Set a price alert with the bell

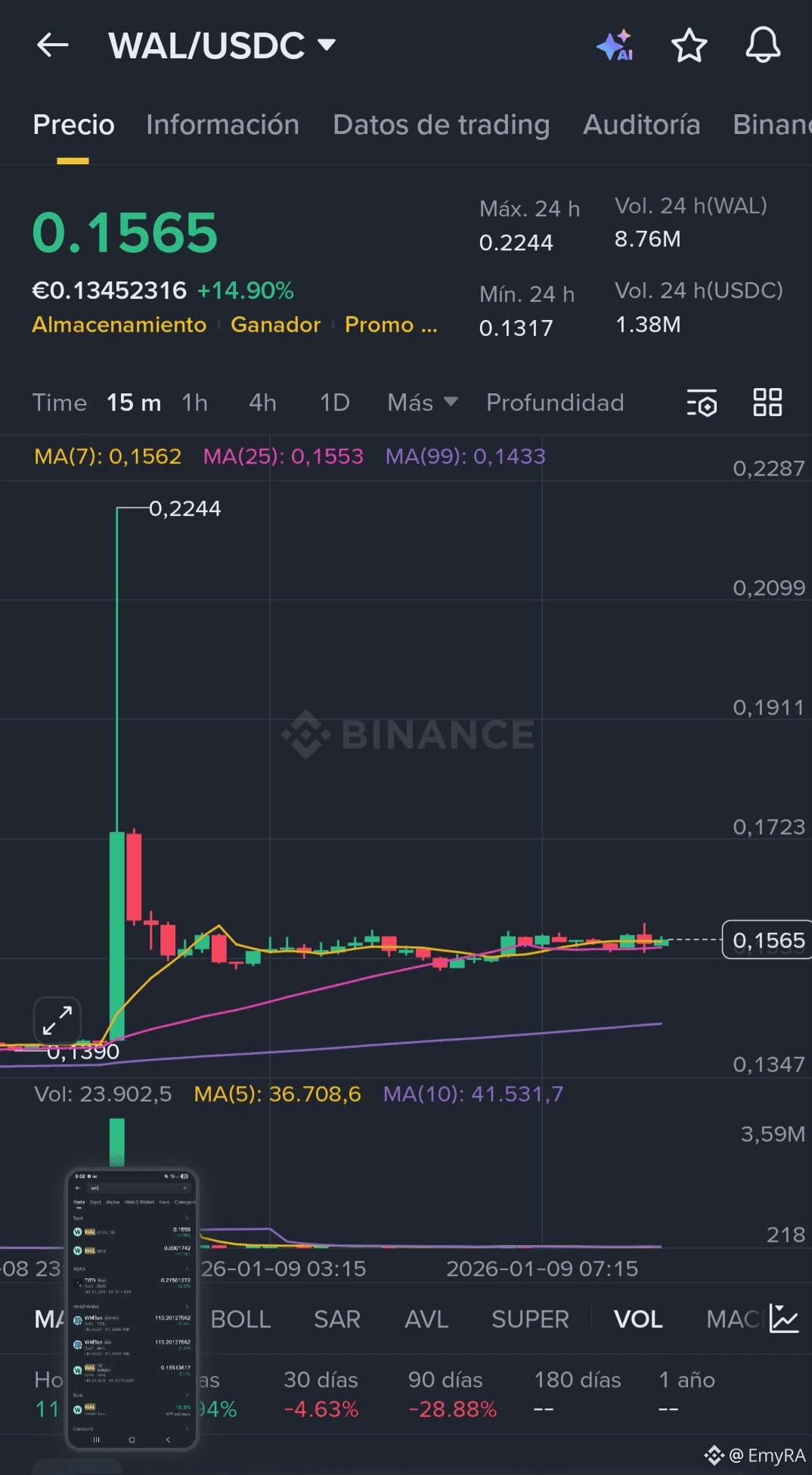click(x=763, y=45)
